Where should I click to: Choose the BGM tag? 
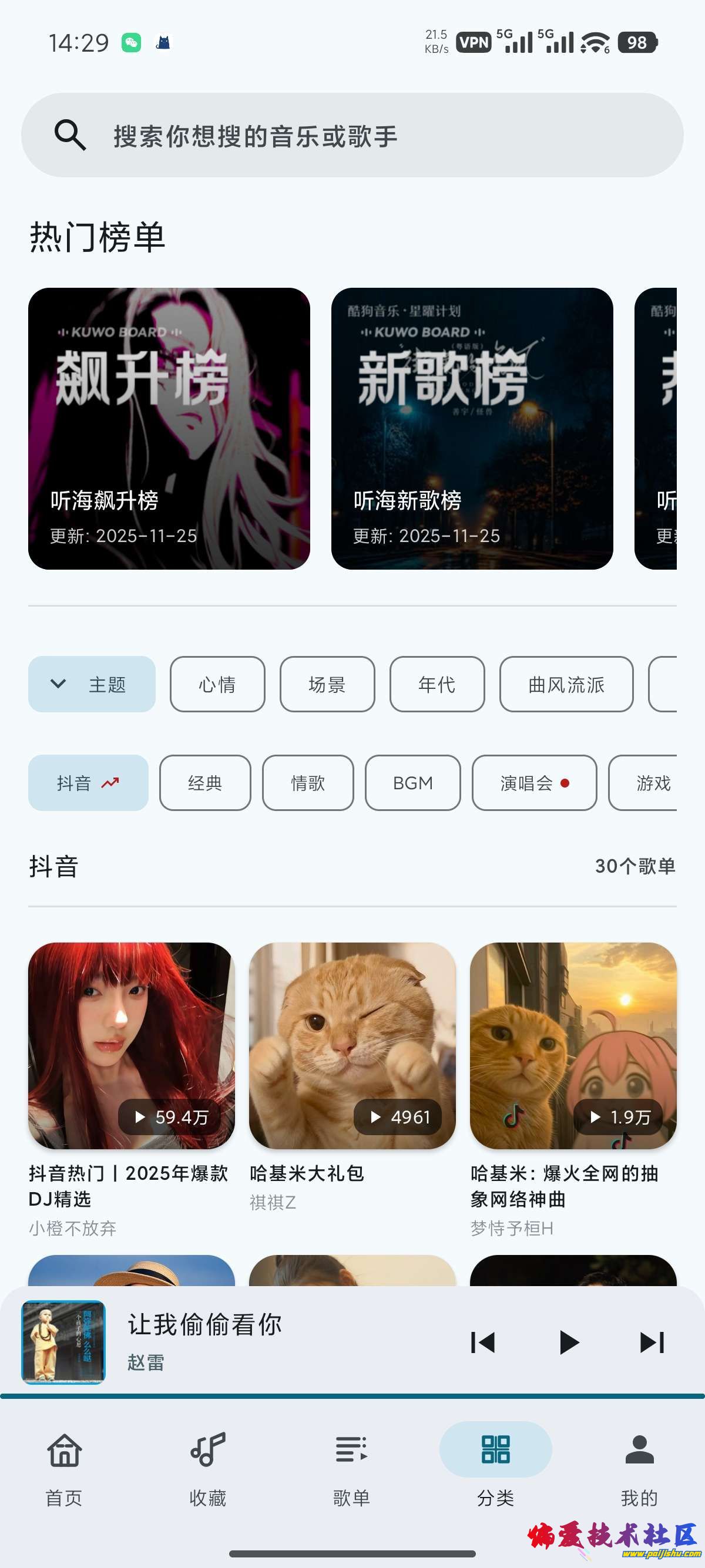click(412, 783)
